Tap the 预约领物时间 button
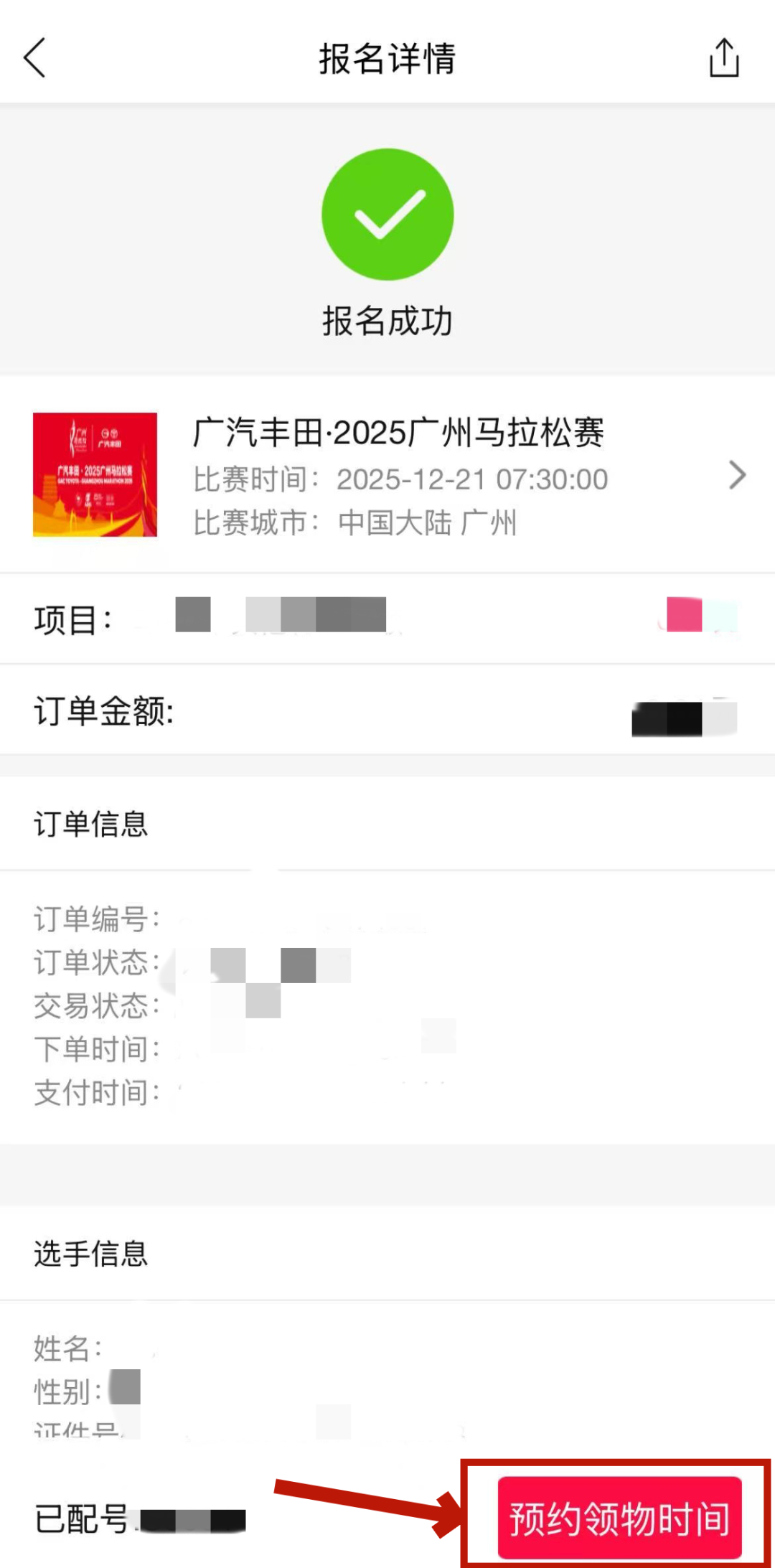The width and height of the screenshot is (775, 1568). (619, 1517)
